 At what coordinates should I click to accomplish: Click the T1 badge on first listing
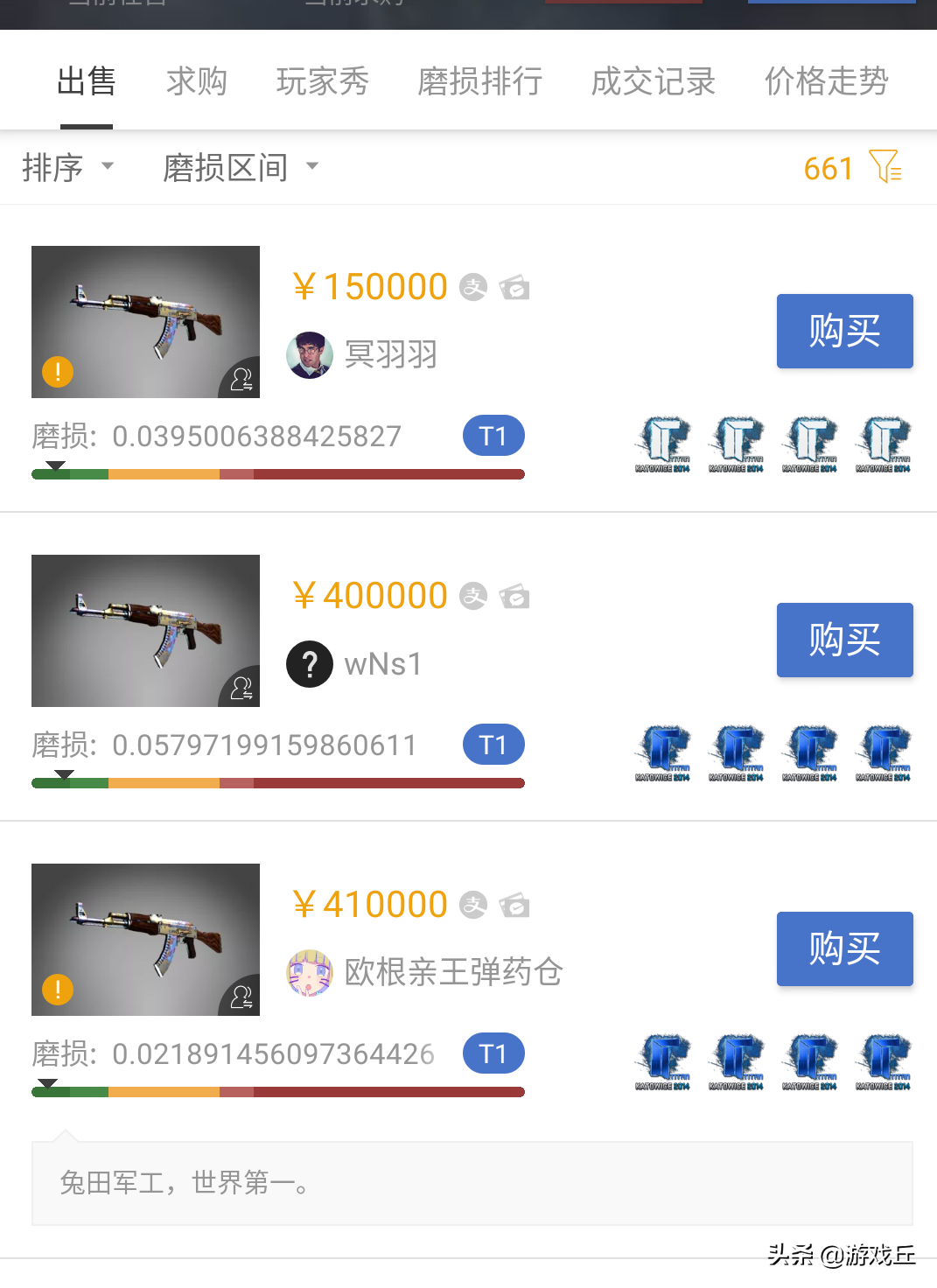[493, 435]
